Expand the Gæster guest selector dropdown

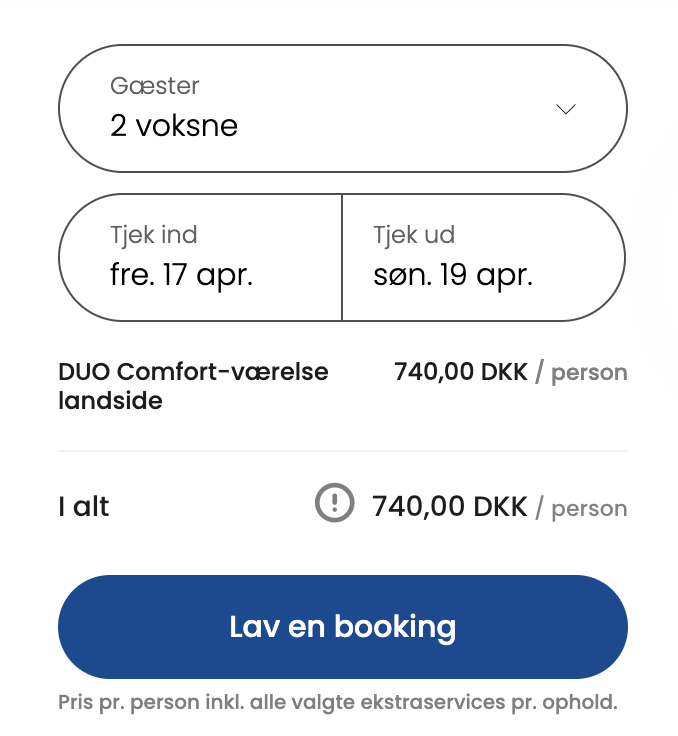pyautogui.click(x=342, y=109)
